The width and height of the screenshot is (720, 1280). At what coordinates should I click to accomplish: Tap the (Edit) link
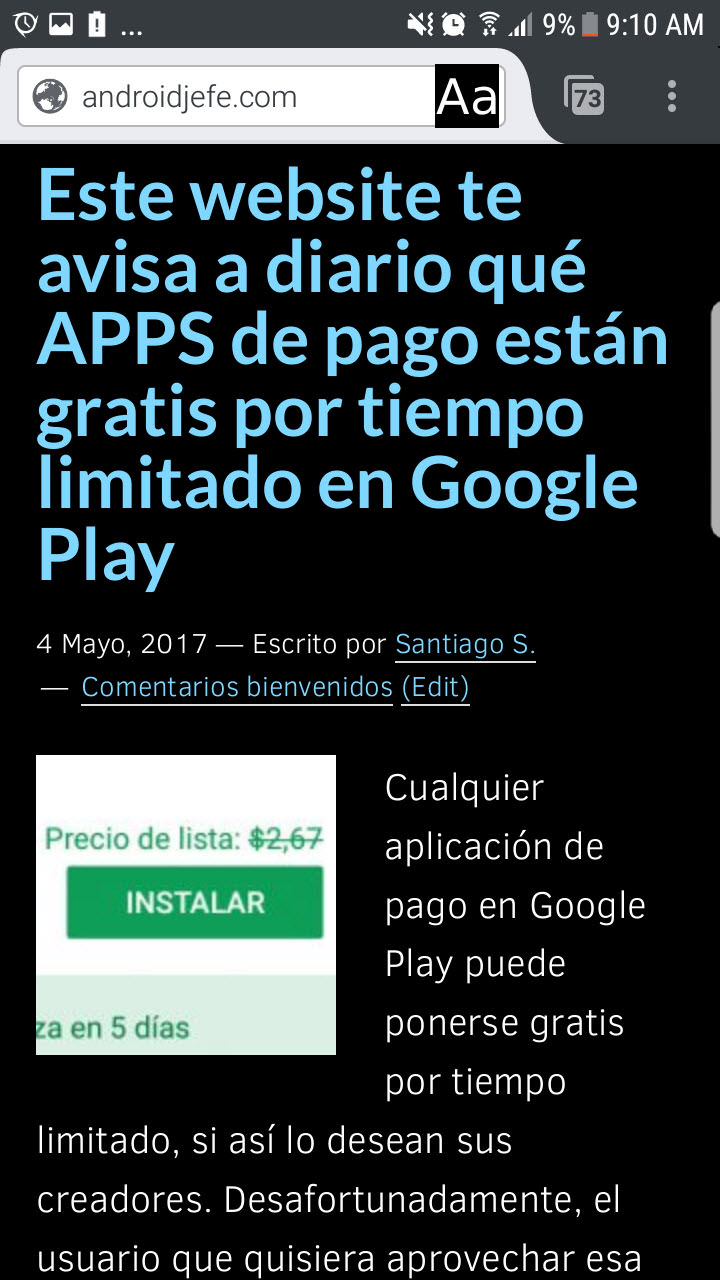[x=435, y=687]
